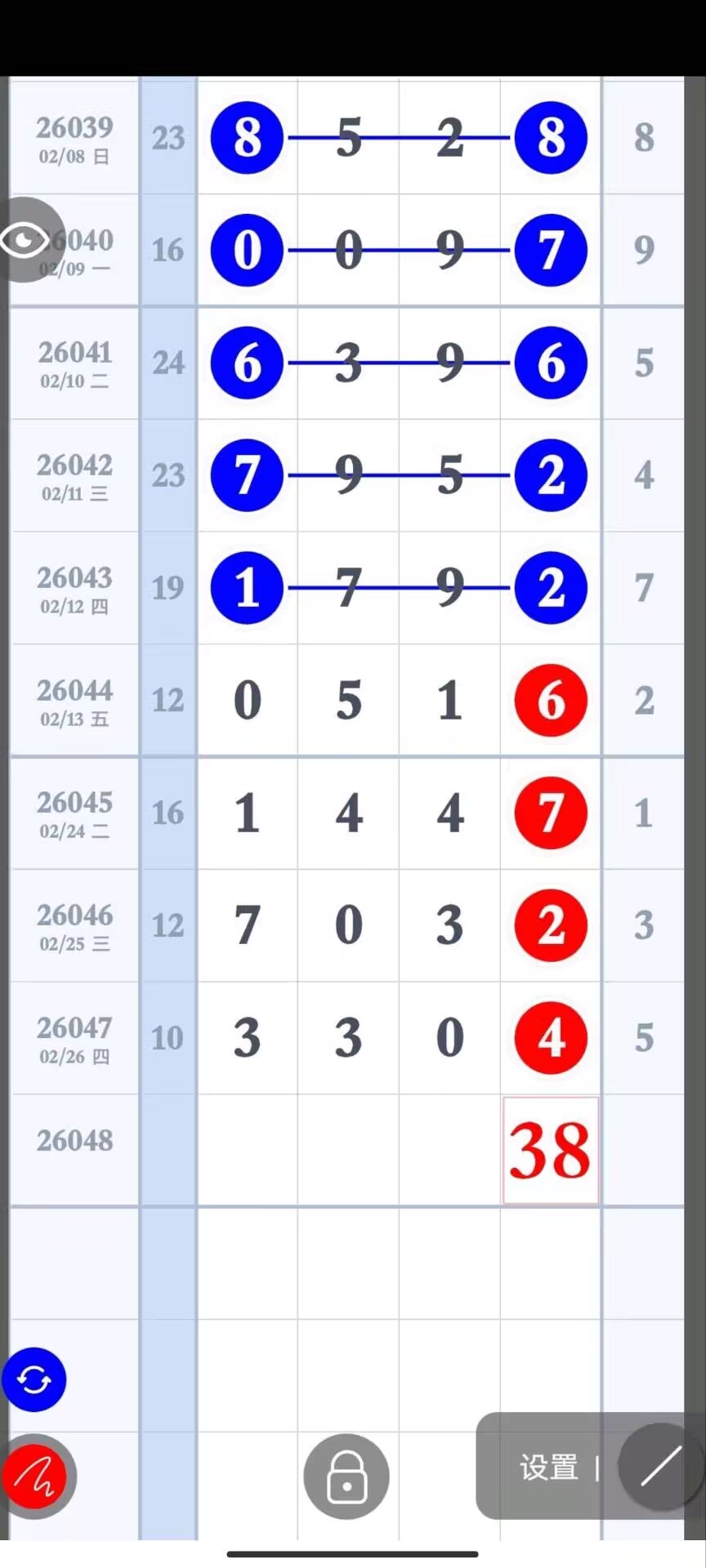Select the row header for draw 26048
The height and width of the screenshot is (1568, 706).
tap(74, 1141)
